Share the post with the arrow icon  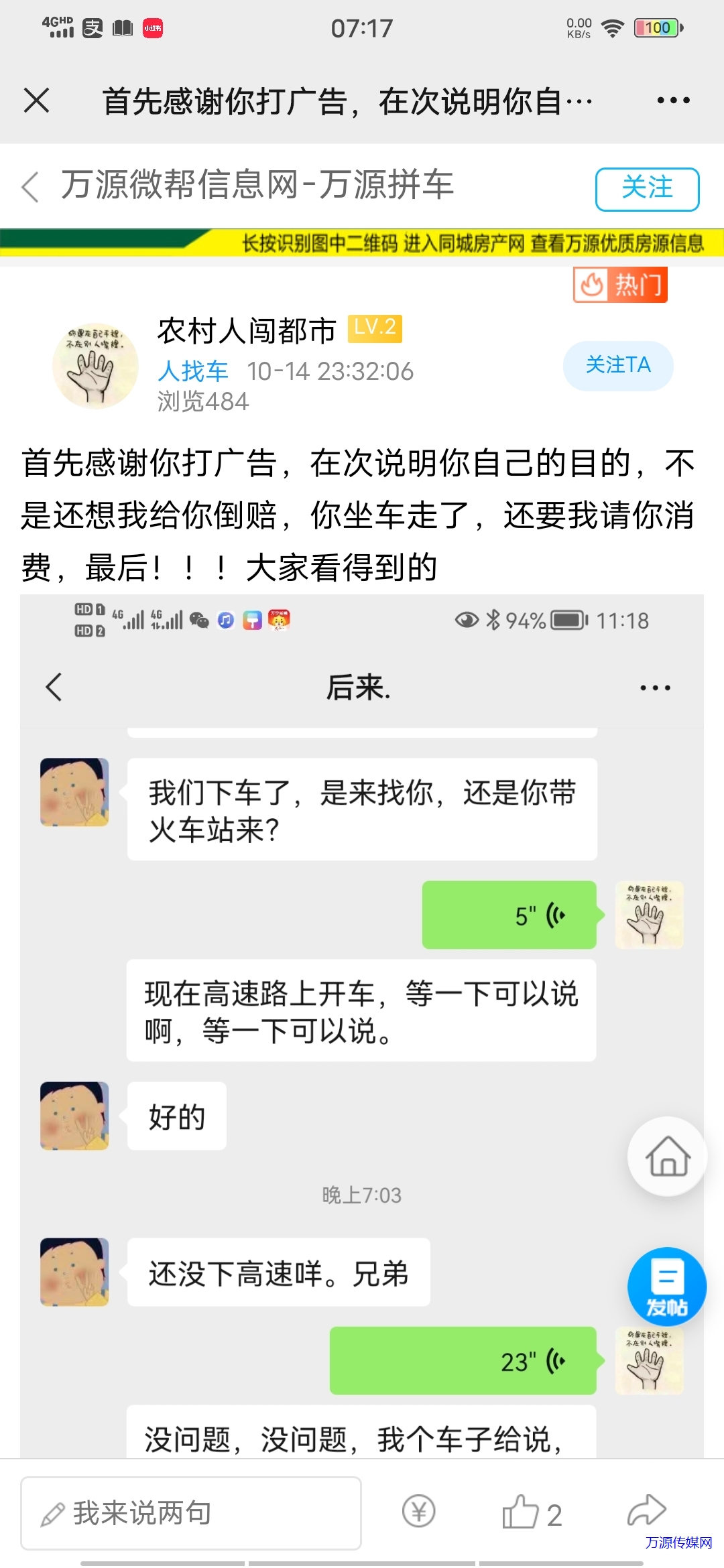(646, 1511)
